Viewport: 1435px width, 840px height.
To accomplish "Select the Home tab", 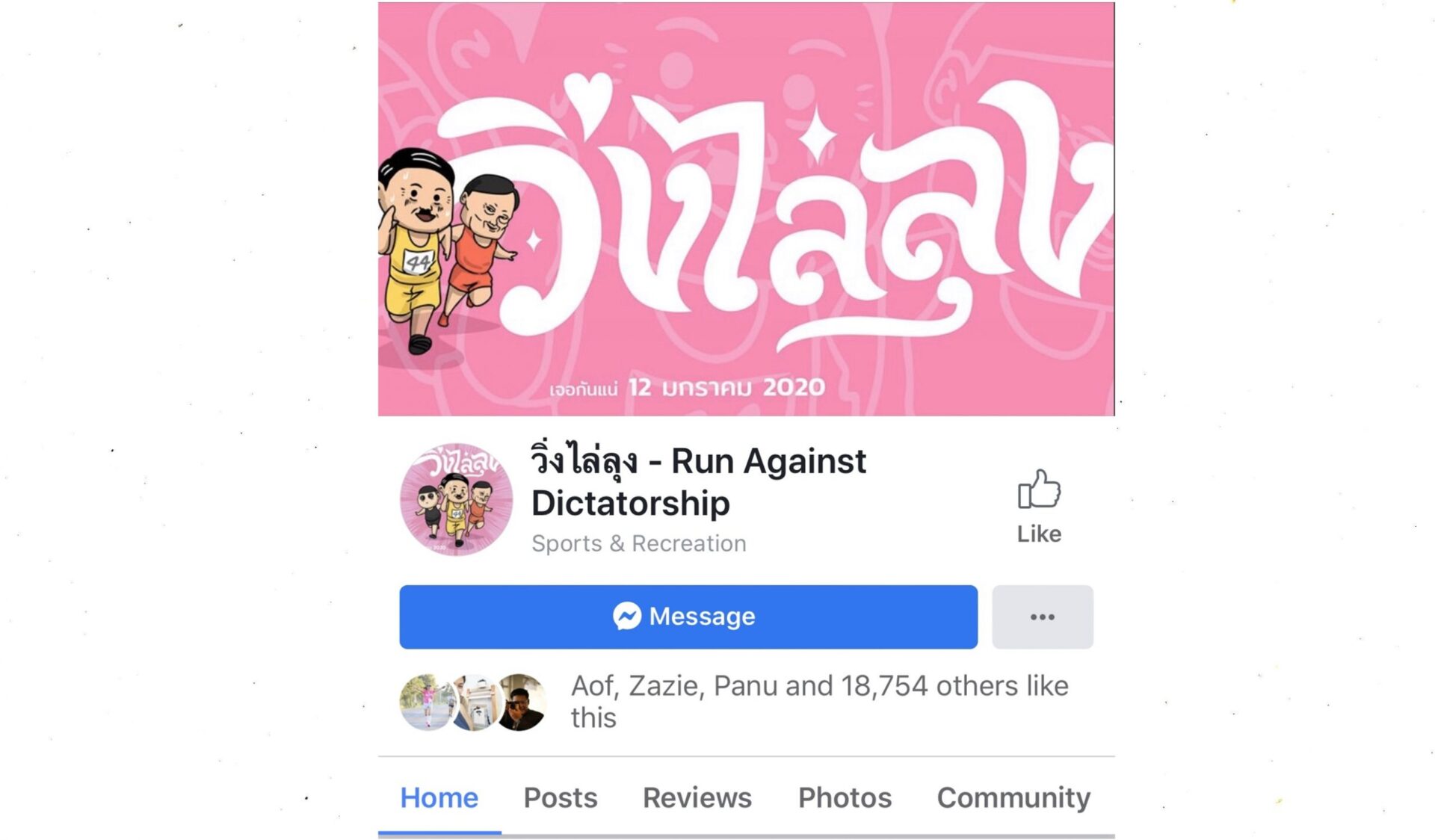I will (x=439, y=797).
